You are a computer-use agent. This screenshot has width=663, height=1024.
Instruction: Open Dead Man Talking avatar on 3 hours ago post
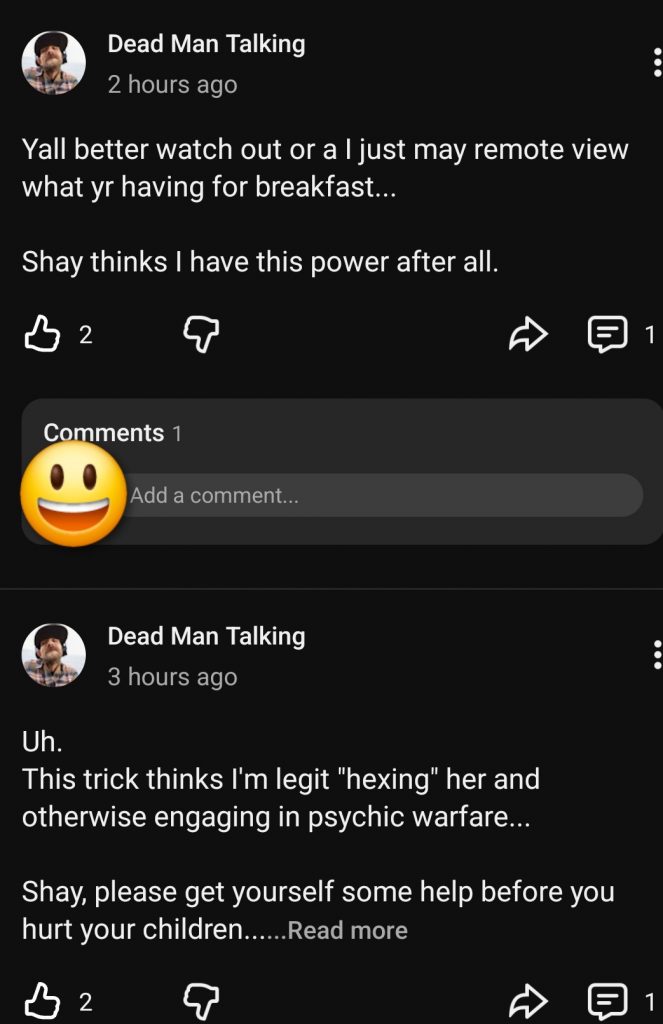coord(54,654)
